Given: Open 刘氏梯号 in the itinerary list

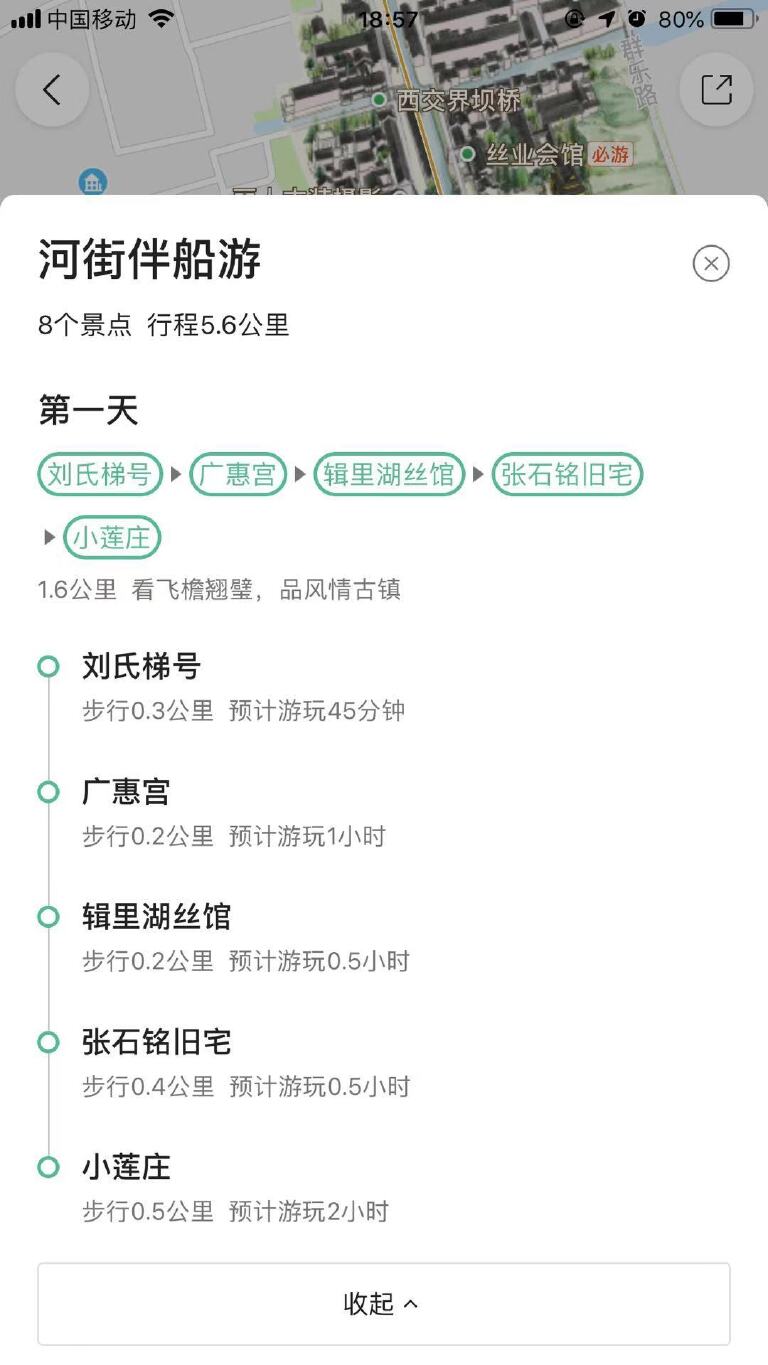Looking at the screenshot, I should coord(141,667).
